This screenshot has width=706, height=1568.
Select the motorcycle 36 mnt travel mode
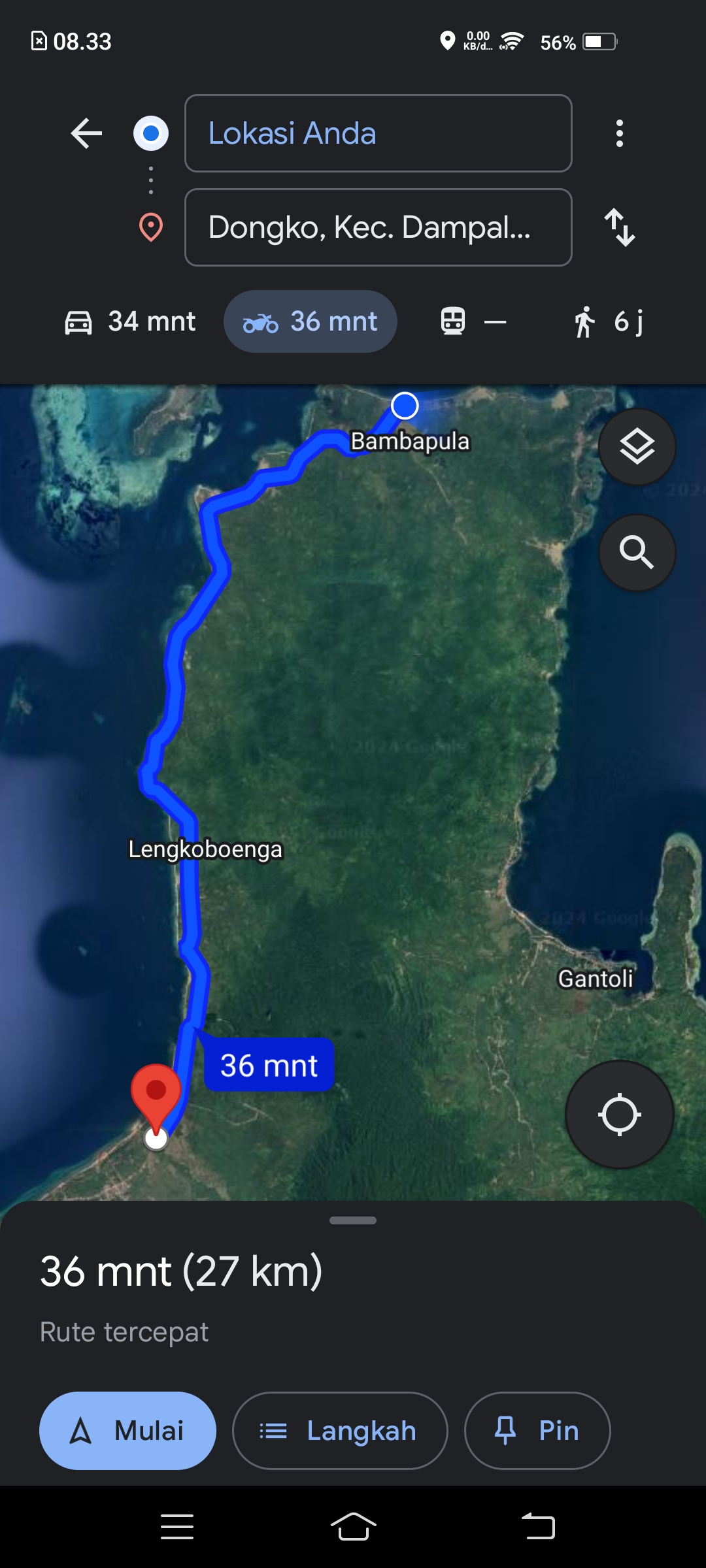310,321
